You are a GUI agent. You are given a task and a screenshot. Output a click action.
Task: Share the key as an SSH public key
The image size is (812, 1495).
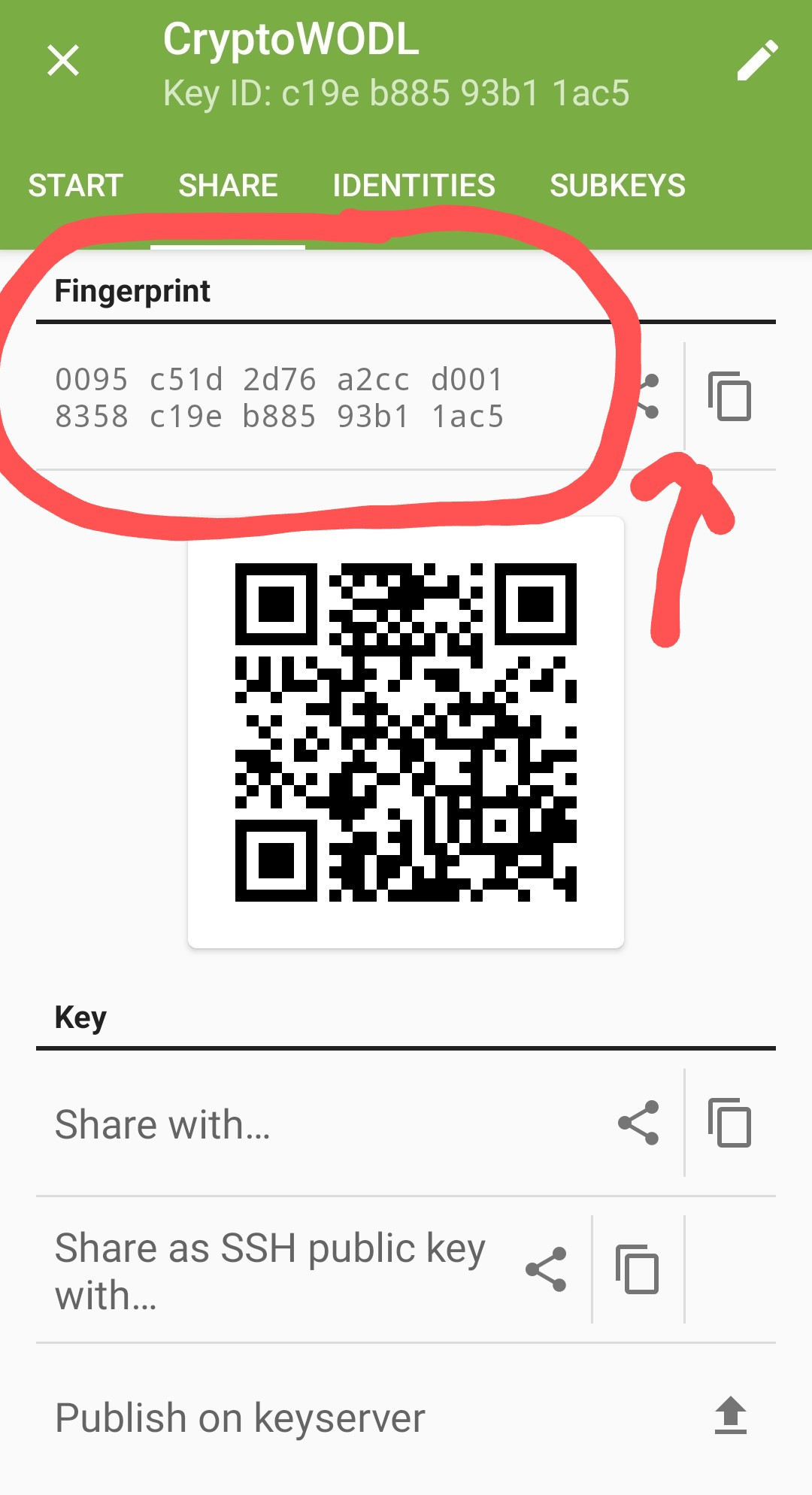(x=546, y=1269)
